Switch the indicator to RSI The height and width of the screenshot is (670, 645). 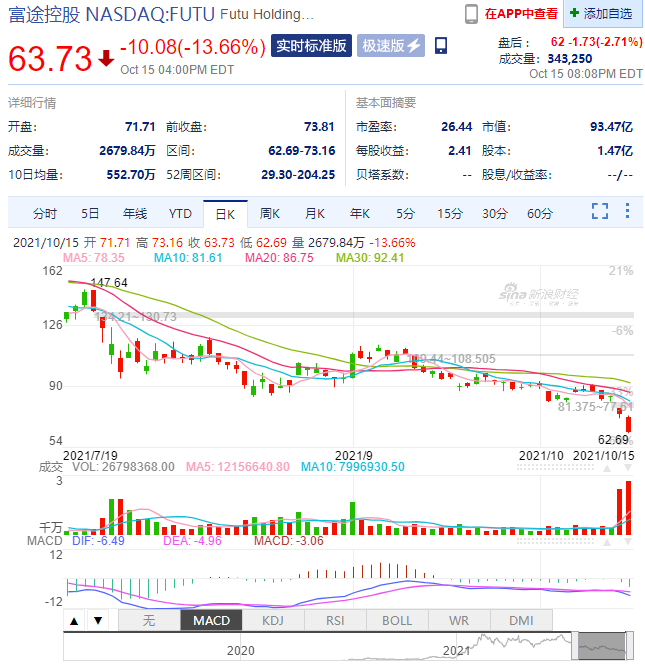pos(335,620)
